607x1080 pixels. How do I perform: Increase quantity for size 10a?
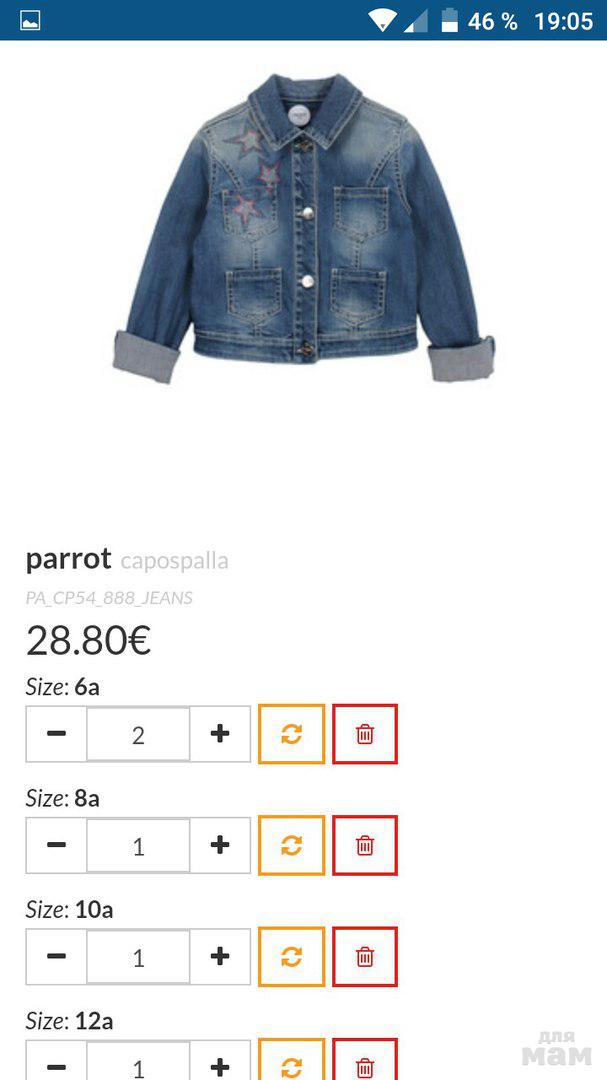tap(220, 956)
